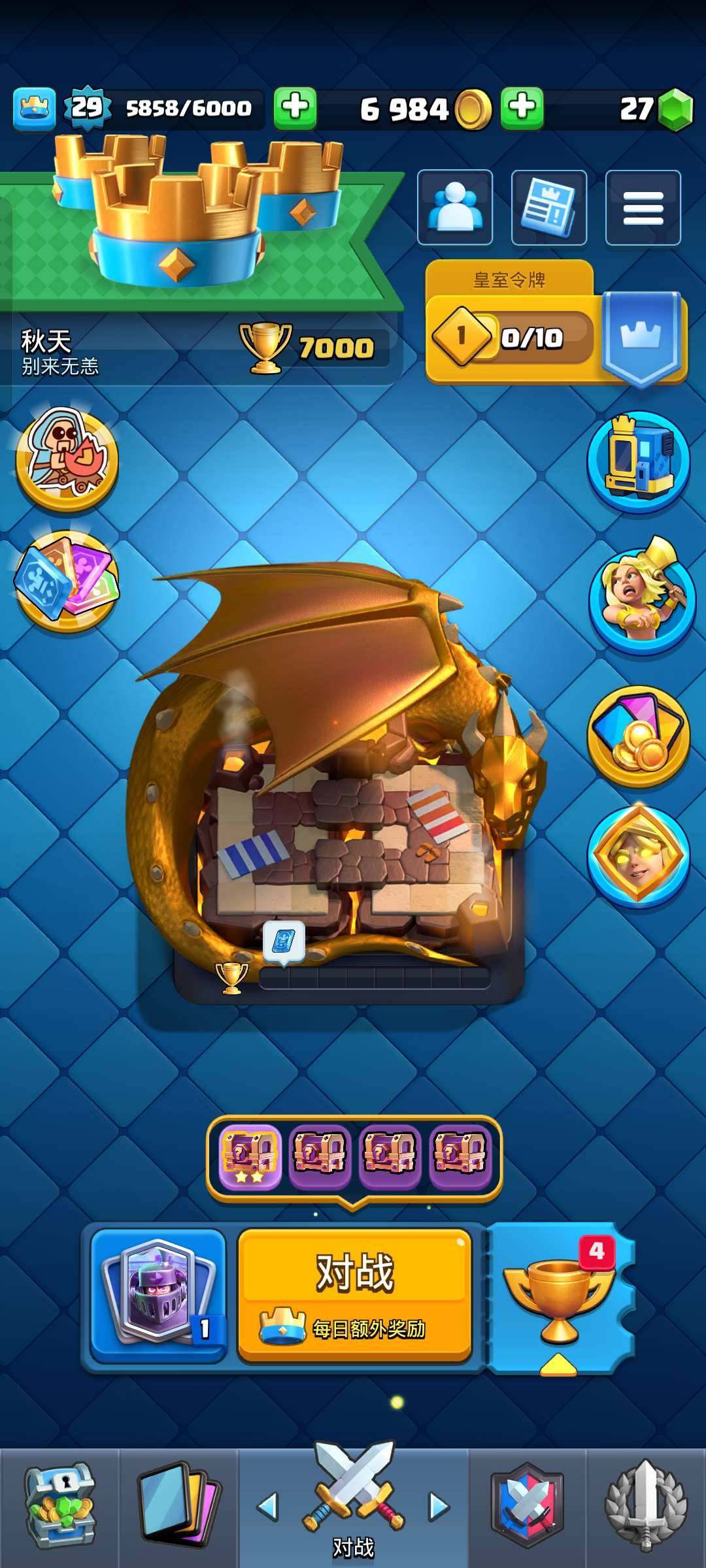The width and height of the screenshot is (706, 1568).
Task: Open the arena trophy road with golden dragon
Action: [x=340, y=784]
